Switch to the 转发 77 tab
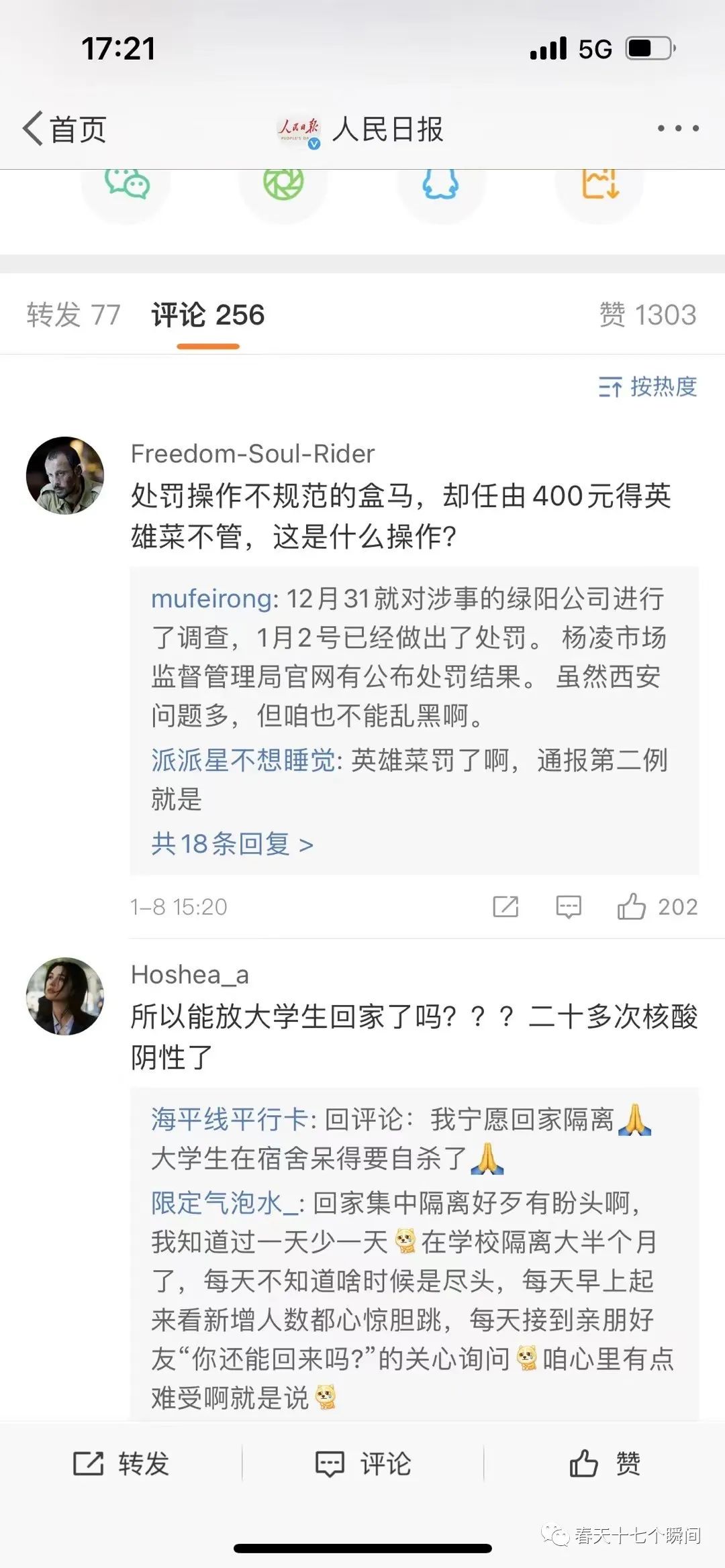This screenshot has width=725, height=1568. (73, 315)
